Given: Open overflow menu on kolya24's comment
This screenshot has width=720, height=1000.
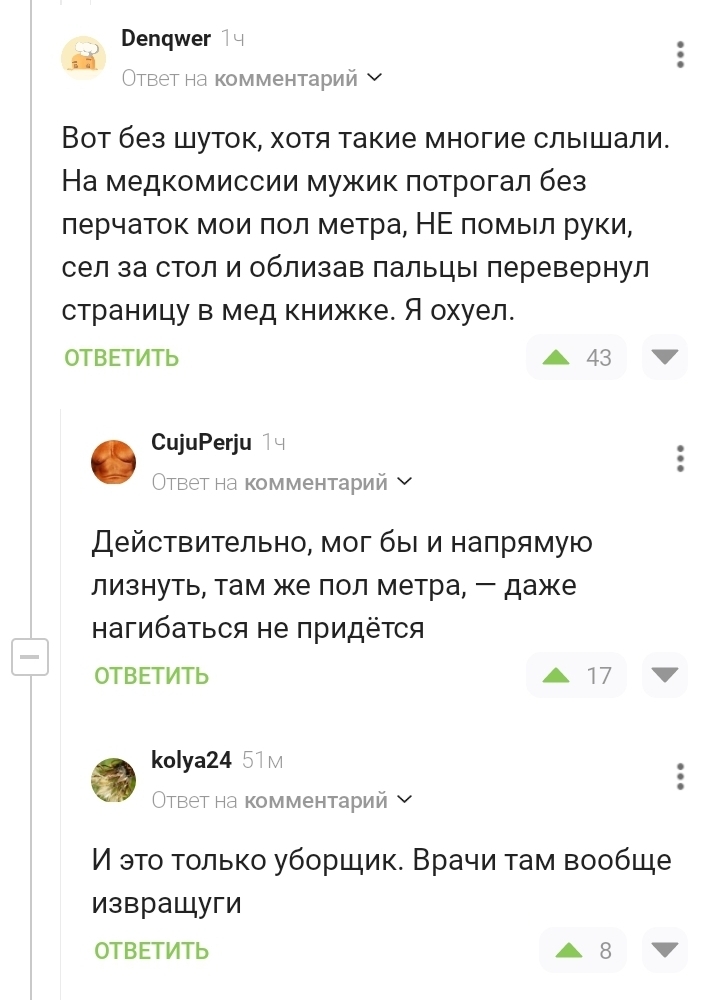Looking at the screenshot, I should click(681, 777).
